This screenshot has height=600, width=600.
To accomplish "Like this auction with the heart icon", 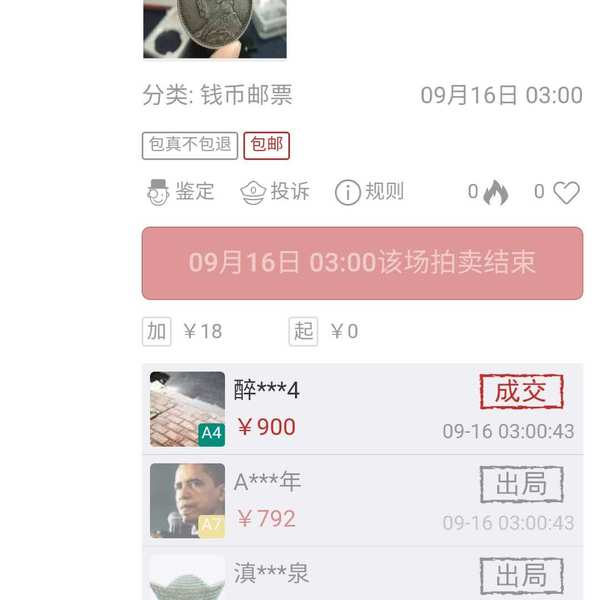I will point(566,193).
